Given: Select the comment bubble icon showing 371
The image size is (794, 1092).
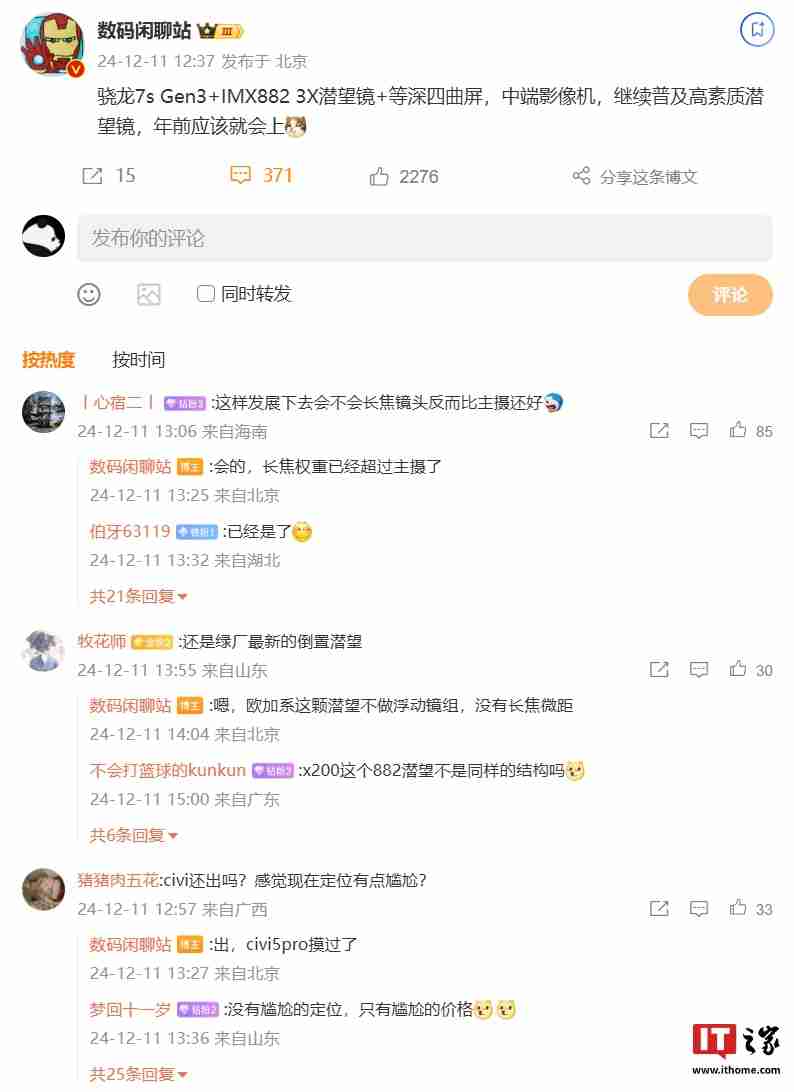Looking at the screenshot, I should click(x=239, y=175).
